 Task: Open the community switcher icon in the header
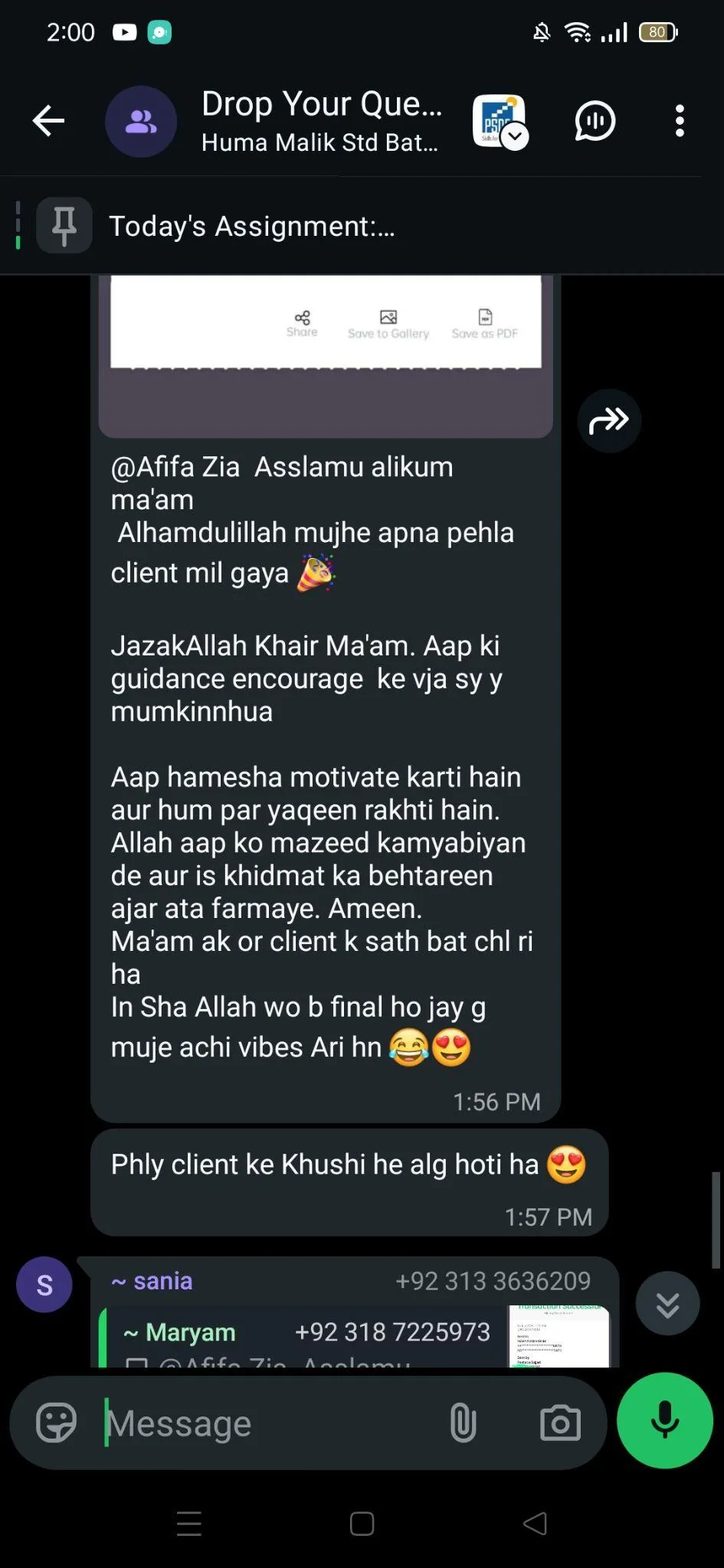(500, 121)
